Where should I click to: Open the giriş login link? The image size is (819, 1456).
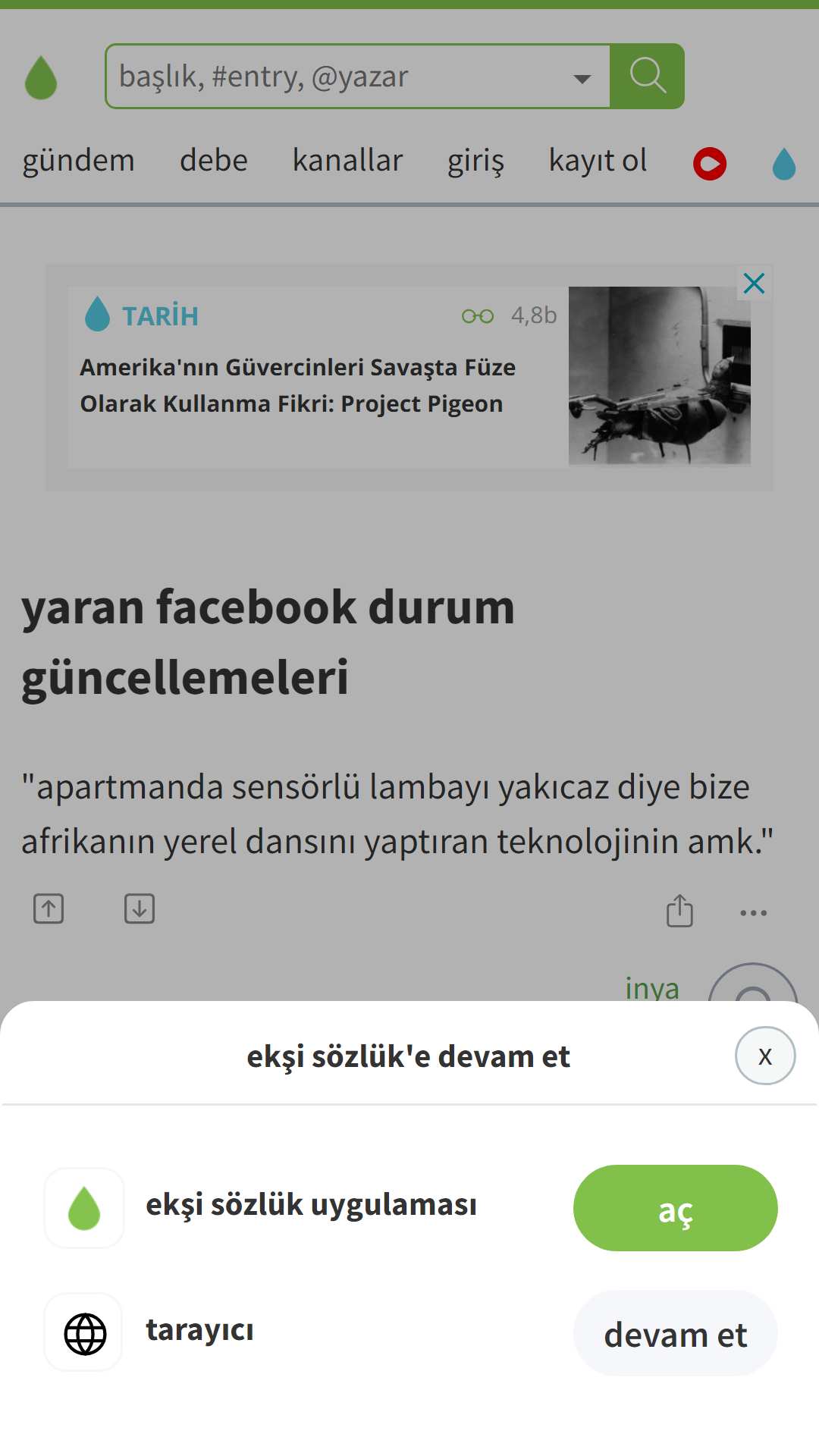[475, 161]
